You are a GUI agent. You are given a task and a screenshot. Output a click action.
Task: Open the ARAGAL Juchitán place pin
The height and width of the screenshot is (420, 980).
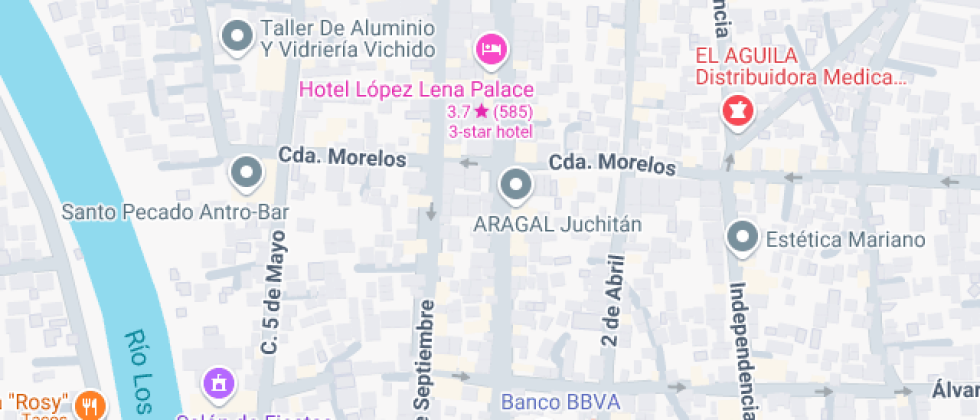(x=515, y=184)
